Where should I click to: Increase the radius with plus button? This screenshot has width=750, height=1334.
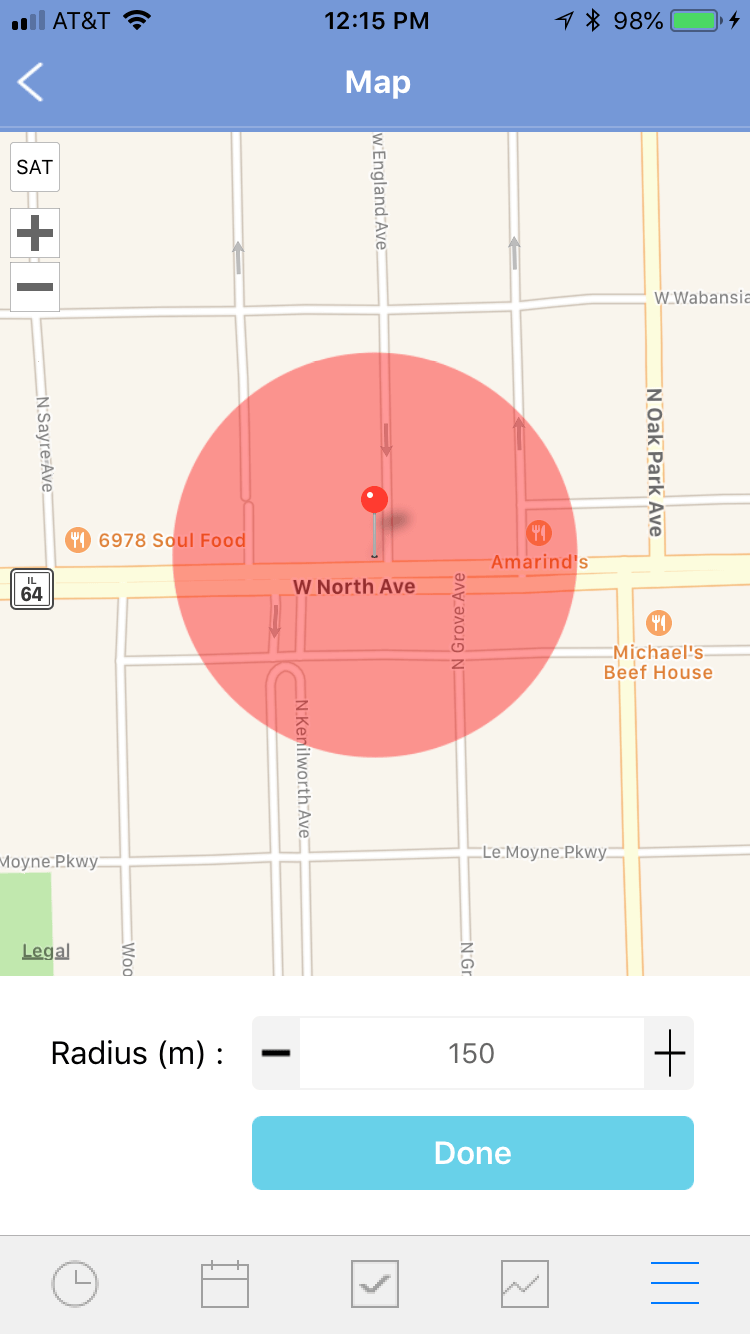point(669,1053)
